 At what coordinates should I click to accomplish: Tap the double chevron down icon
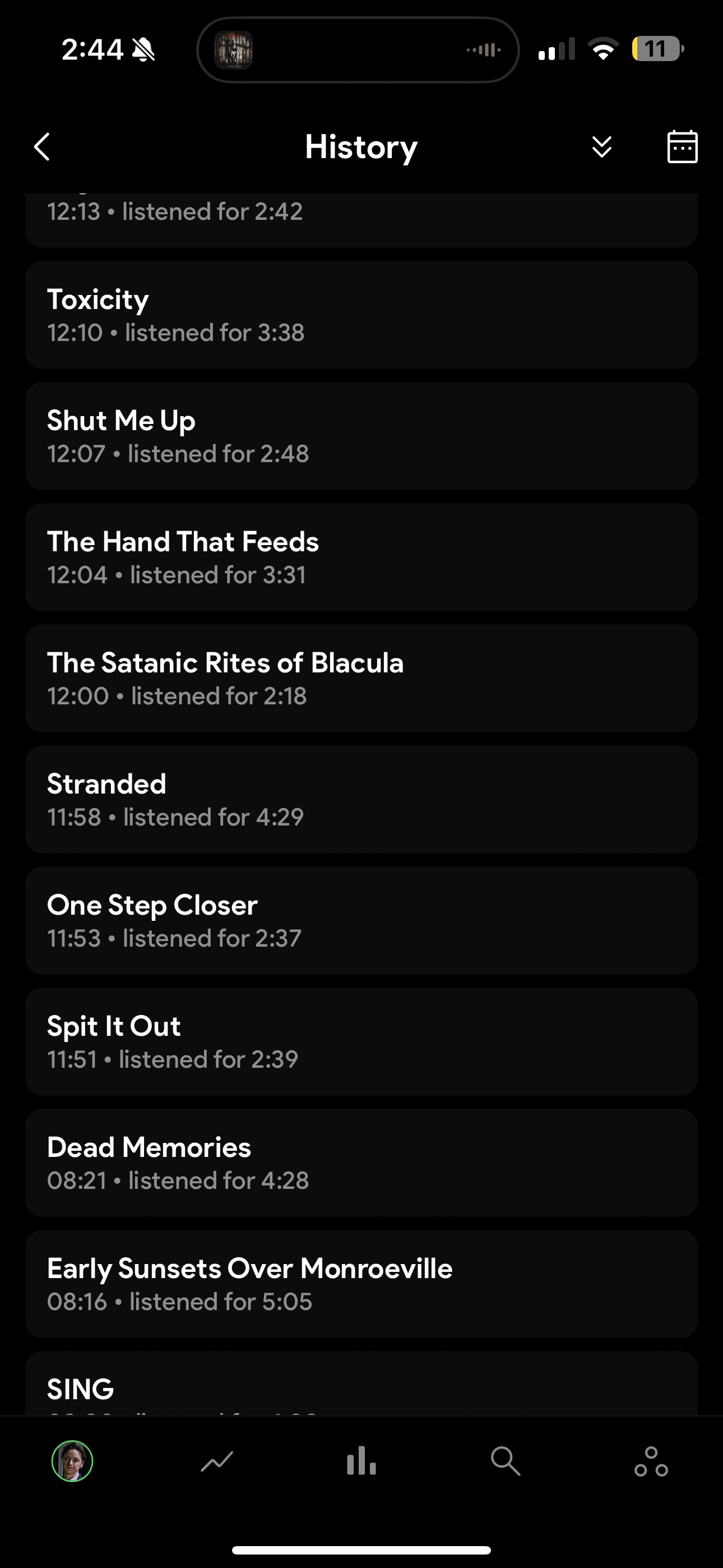(601, 147)
